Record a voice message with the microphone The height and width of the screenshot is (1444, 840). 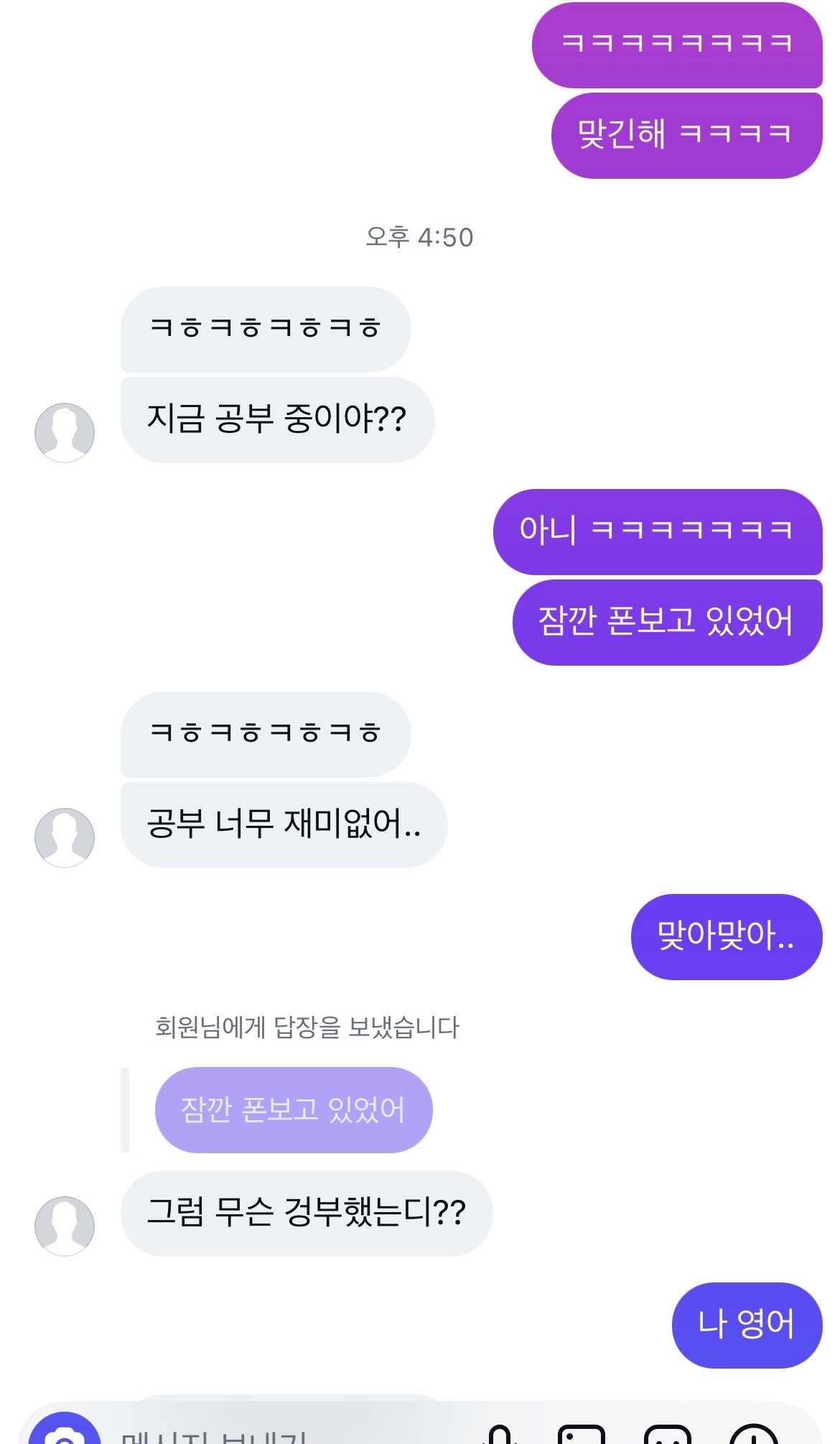click(501, 1435)
